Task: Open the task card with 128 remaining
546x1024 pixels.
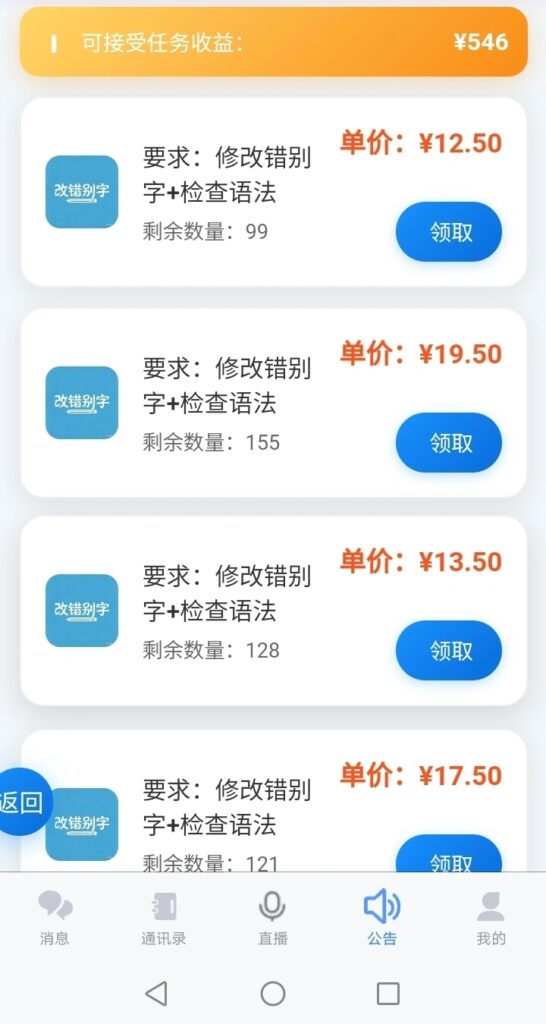Action: tap(274, 611)
